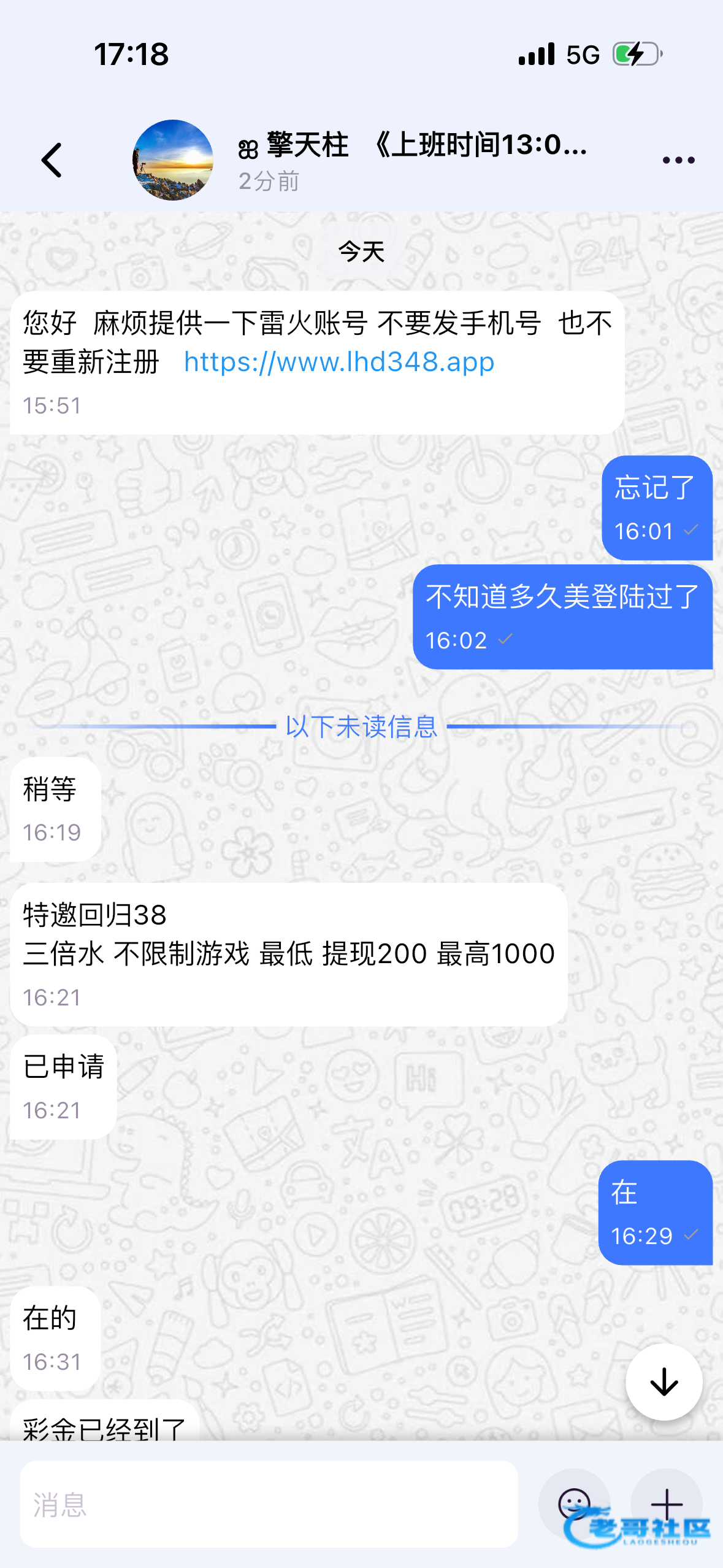The image size is (723, 1568).
Task: Open chat info from 擎天柱 title
Action: click(413, 145)
